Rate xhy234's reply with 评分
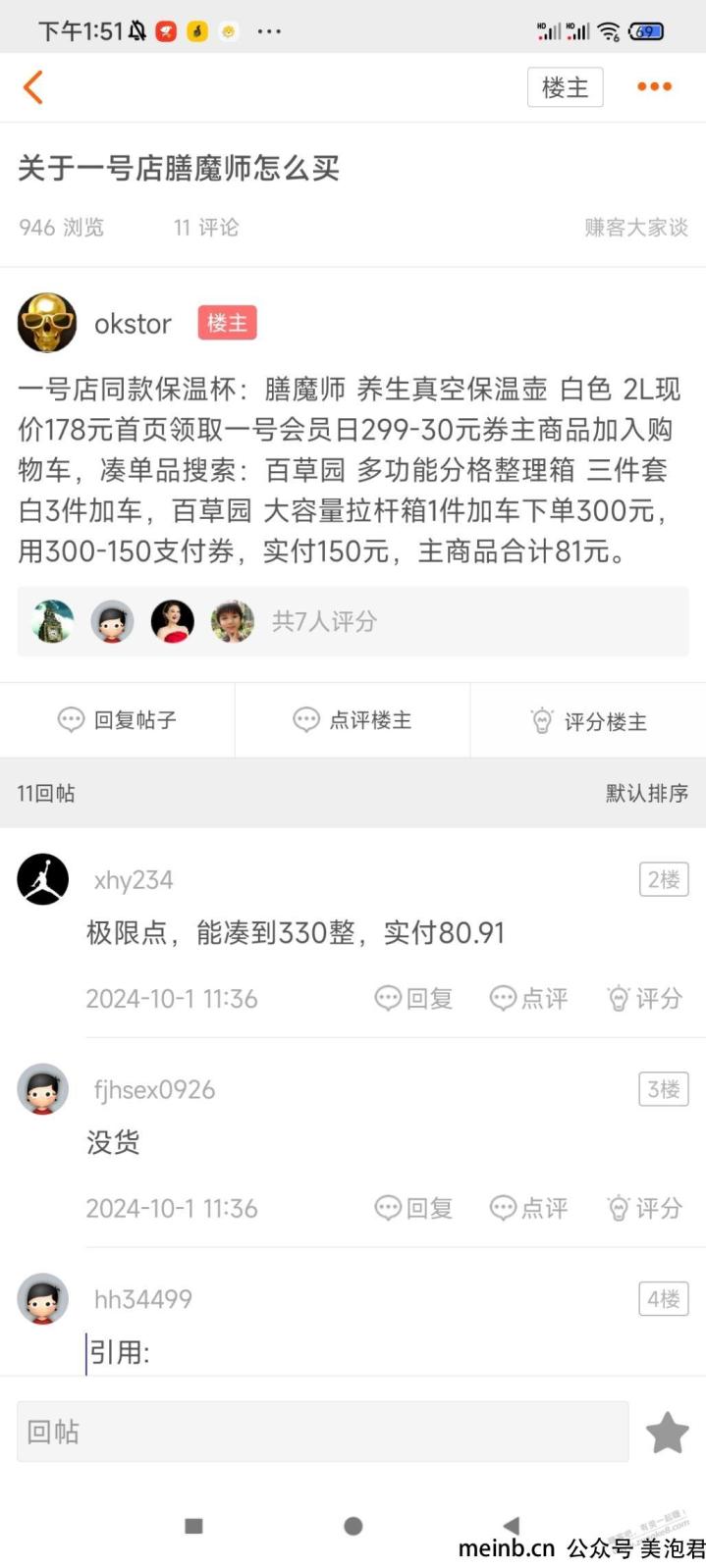The height and width of the screenshot is (1568, 706). pos(644,999)
